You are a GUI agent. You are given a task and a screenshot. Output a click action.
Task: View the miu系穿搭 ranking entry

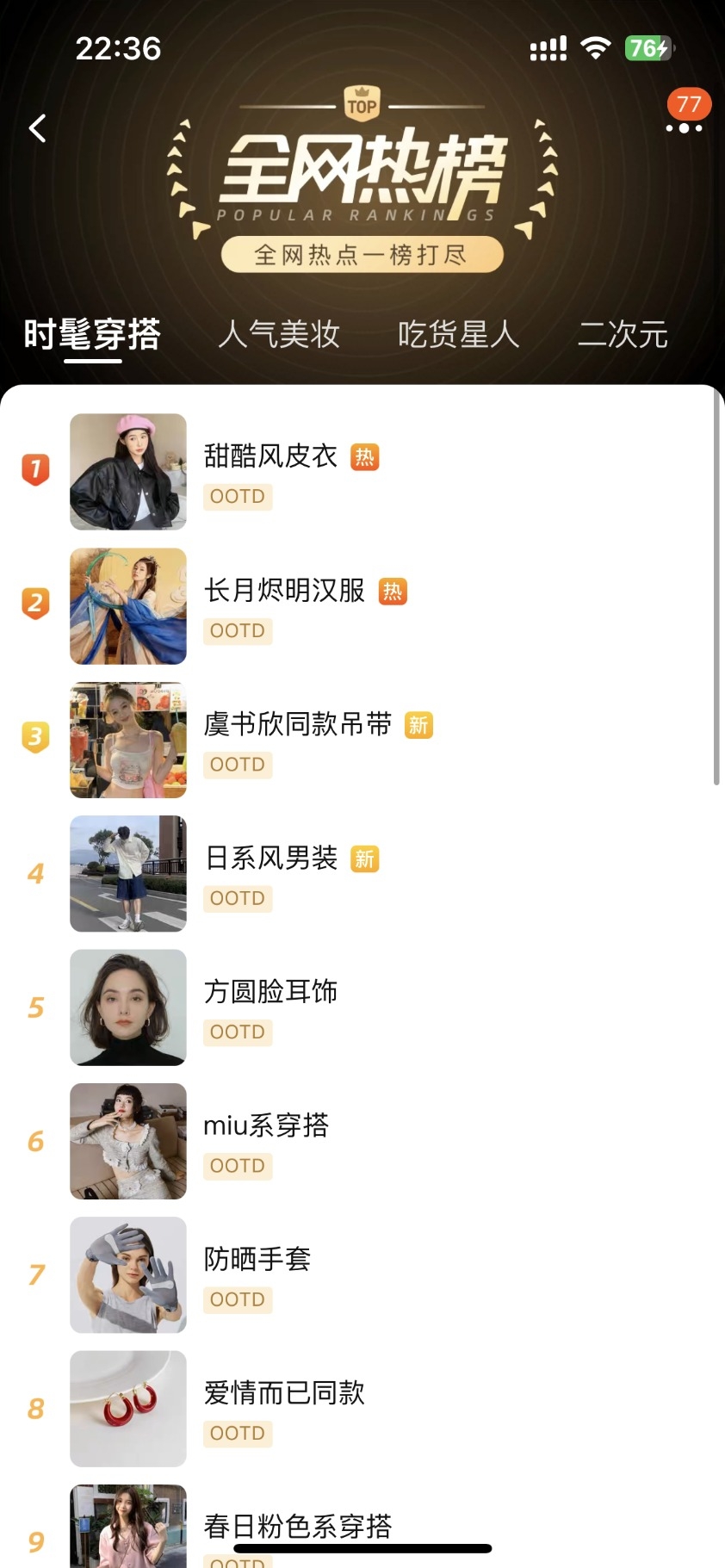pos(266,1125)
